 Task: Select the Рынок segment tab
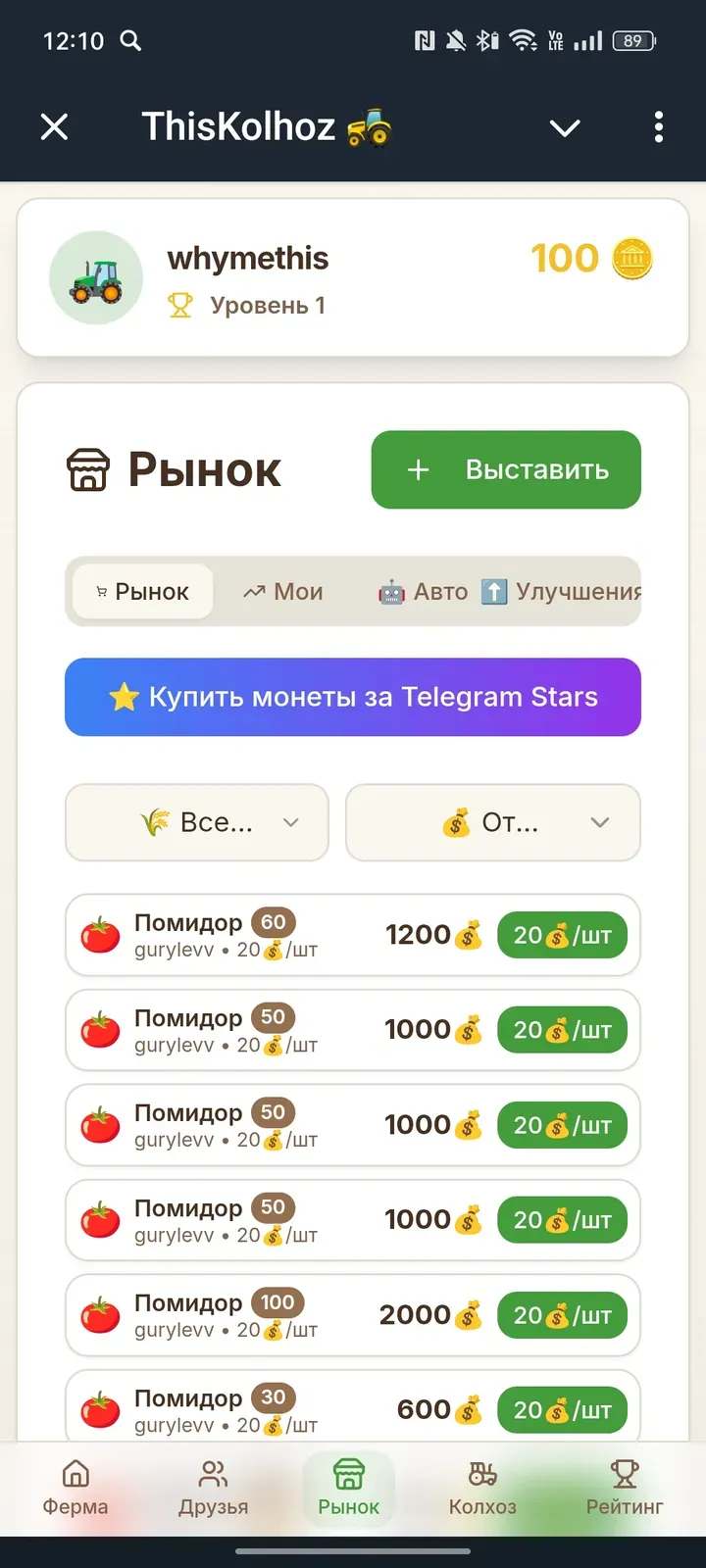(143, 591)
